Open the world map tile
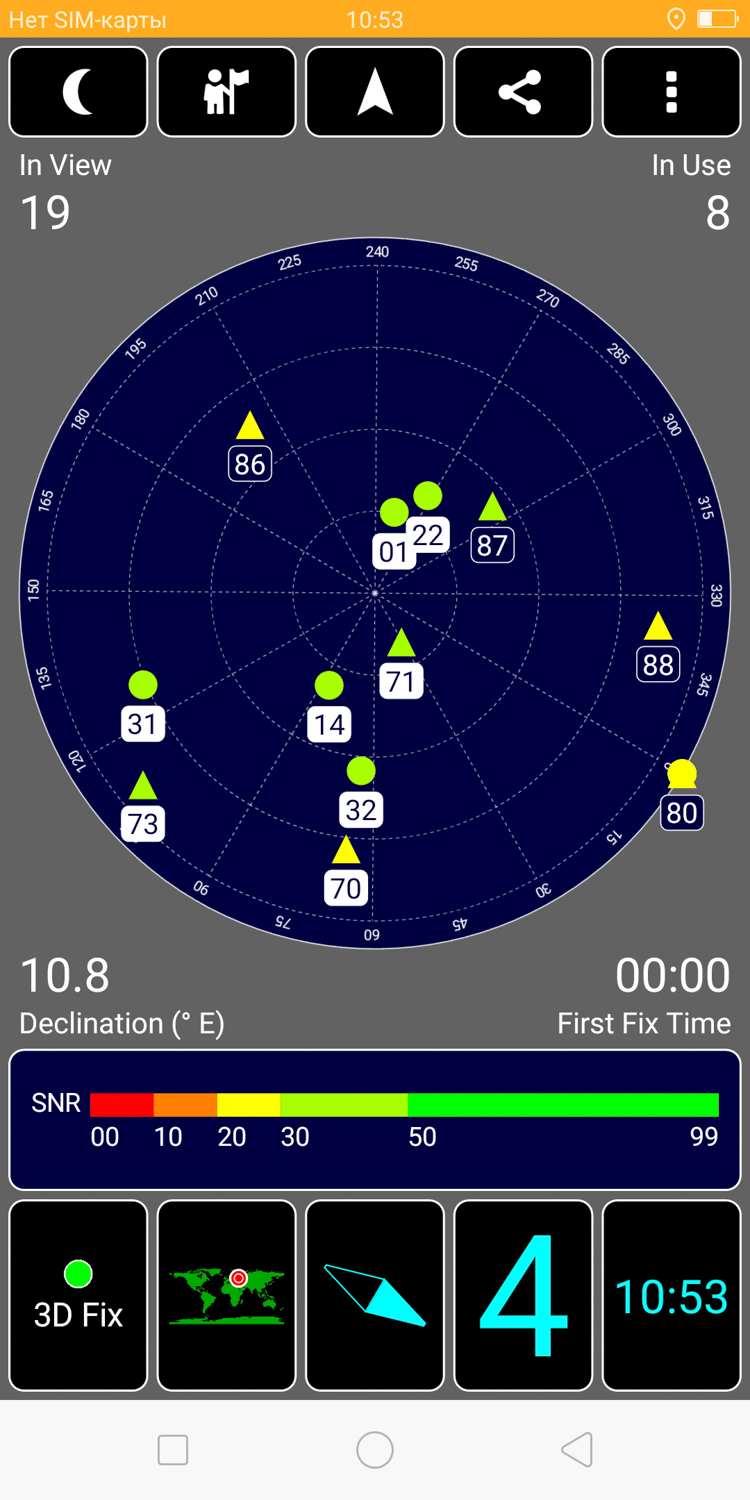 pos(227,1295)
